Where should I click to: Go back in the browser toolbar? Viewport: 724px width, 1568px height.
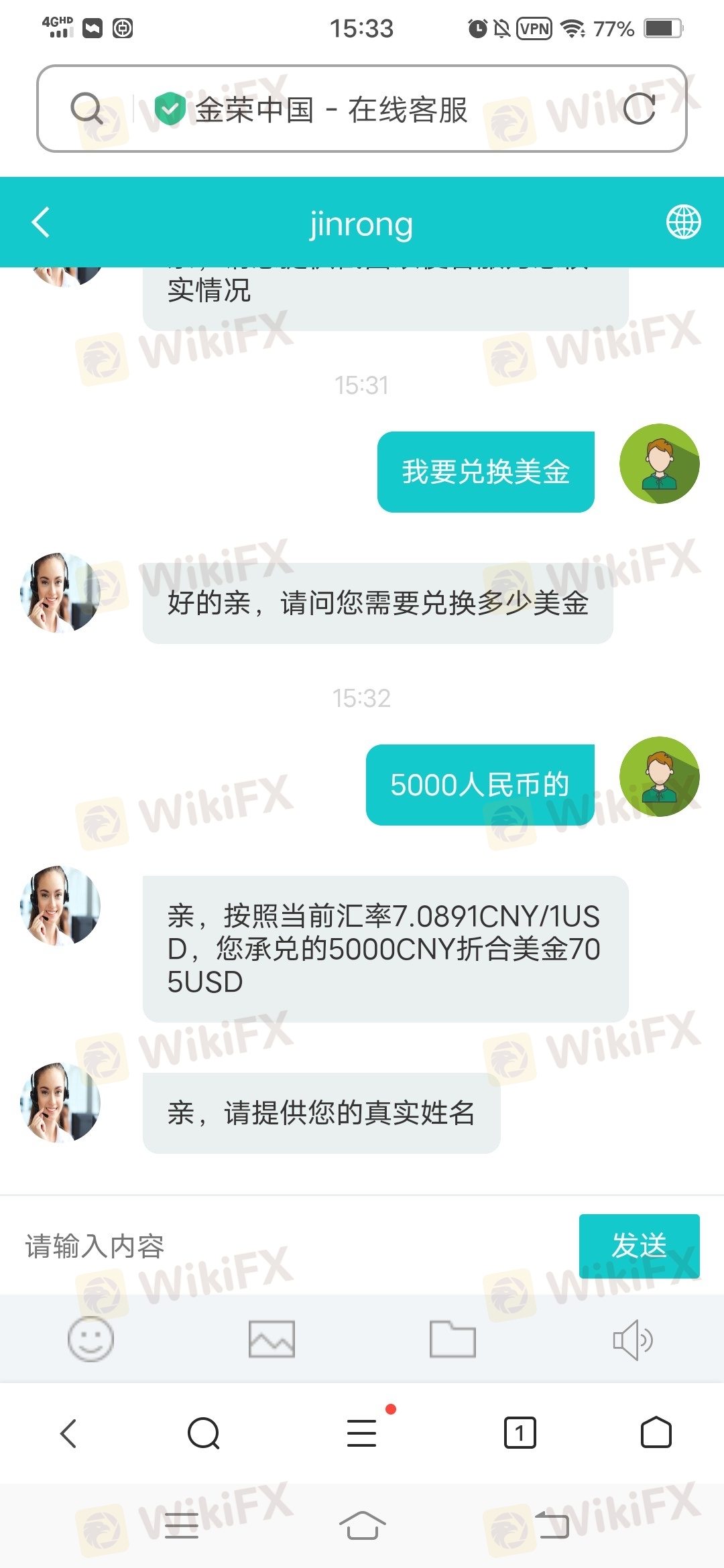(68, 1433)
